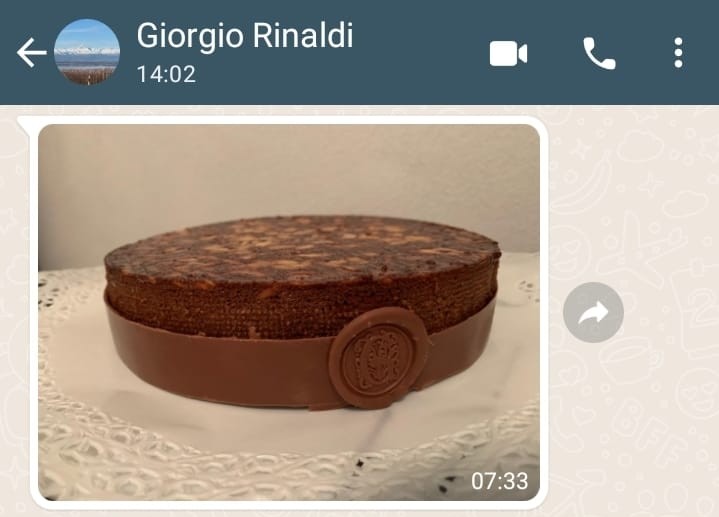This screenshot has width=719, height=517.
Task: Open Giorgio Rinaldi's profile picture
Action: 85,53
